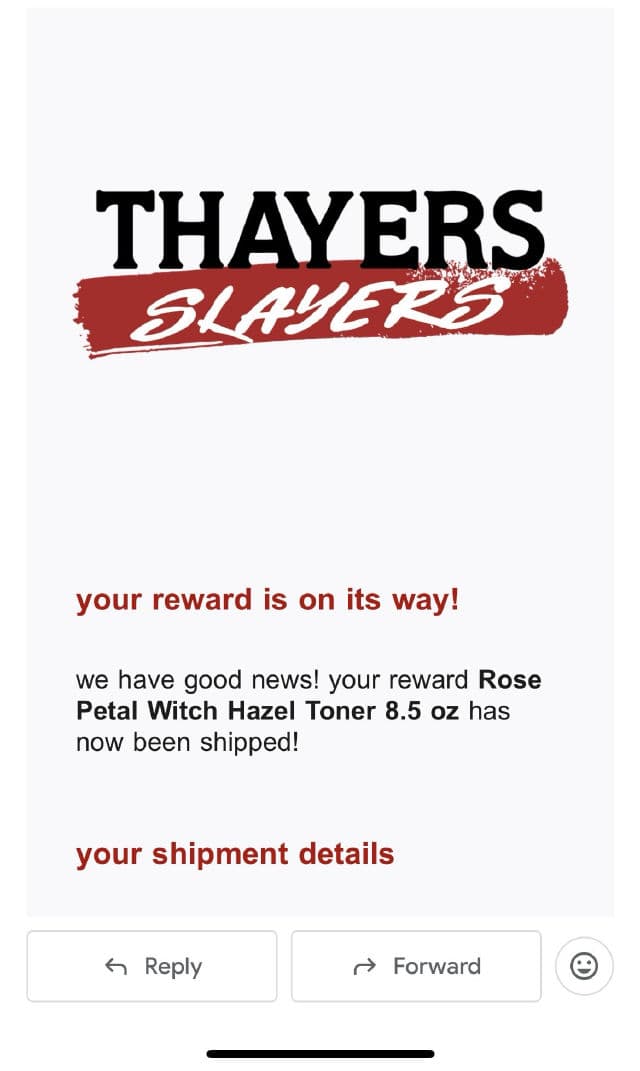
Task: Forward this shipment email
Action: pos(416,966)
